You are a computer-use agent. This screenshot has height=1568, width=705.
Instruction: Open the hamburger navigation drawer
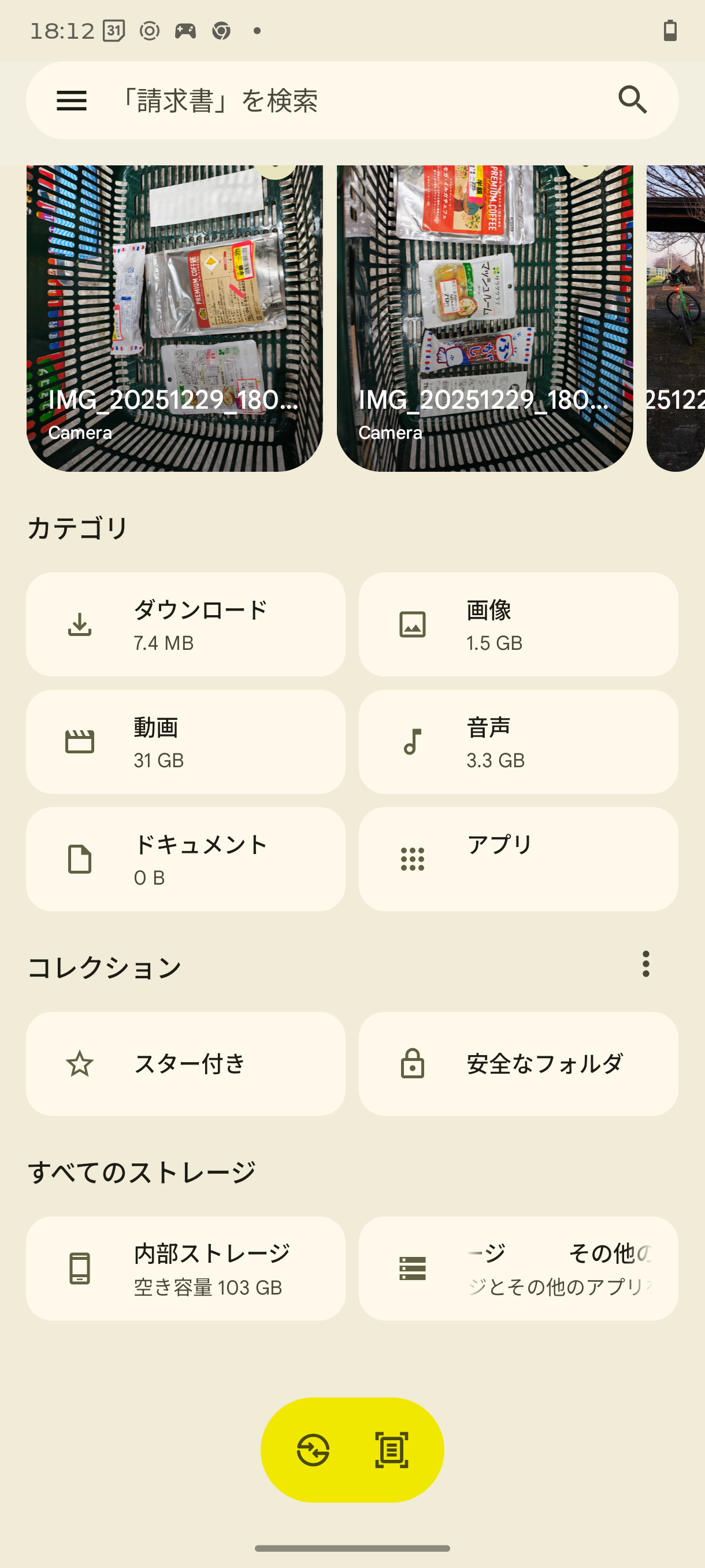[x=72, y=101]
